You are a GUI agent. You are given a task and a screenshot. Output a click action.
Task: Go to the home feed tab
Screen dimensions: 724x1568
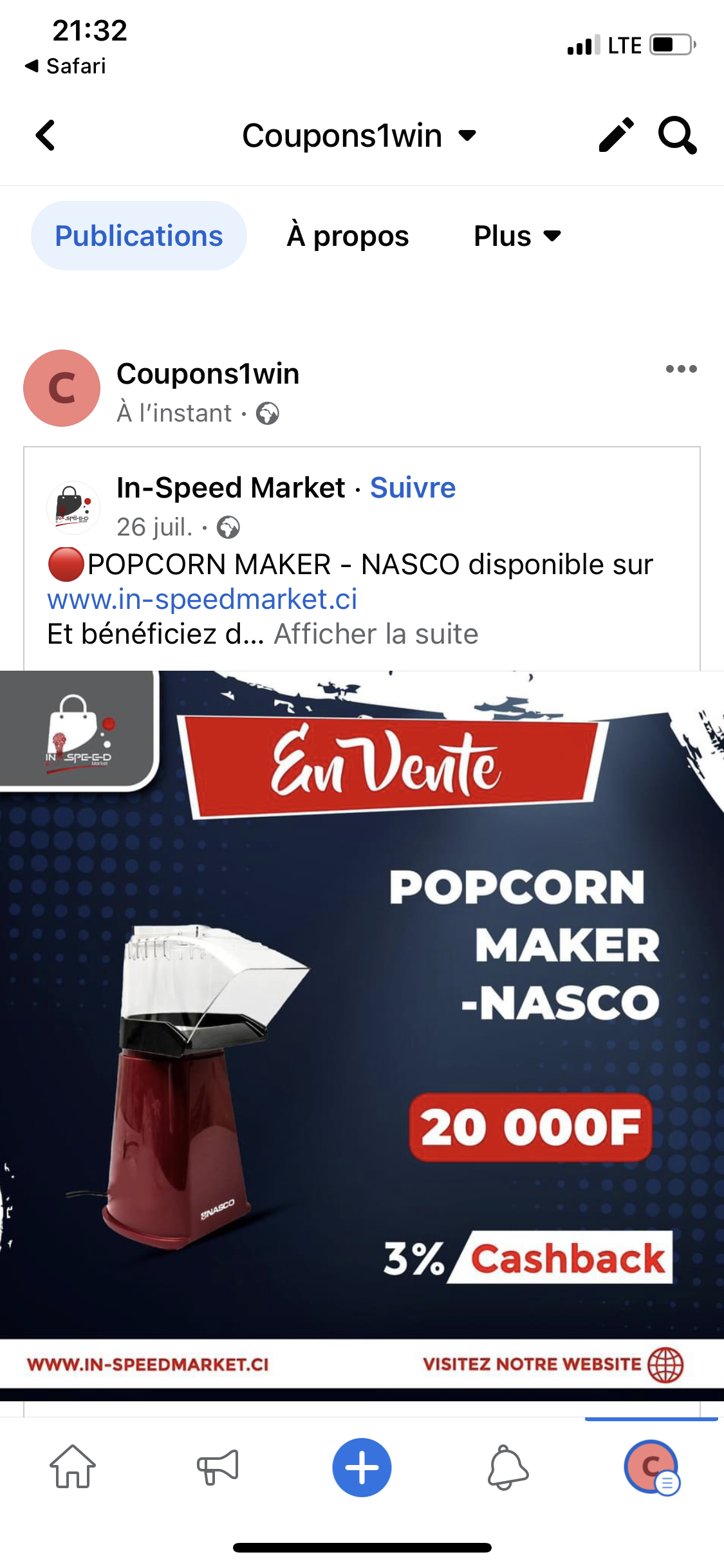tap(73, 1467)
